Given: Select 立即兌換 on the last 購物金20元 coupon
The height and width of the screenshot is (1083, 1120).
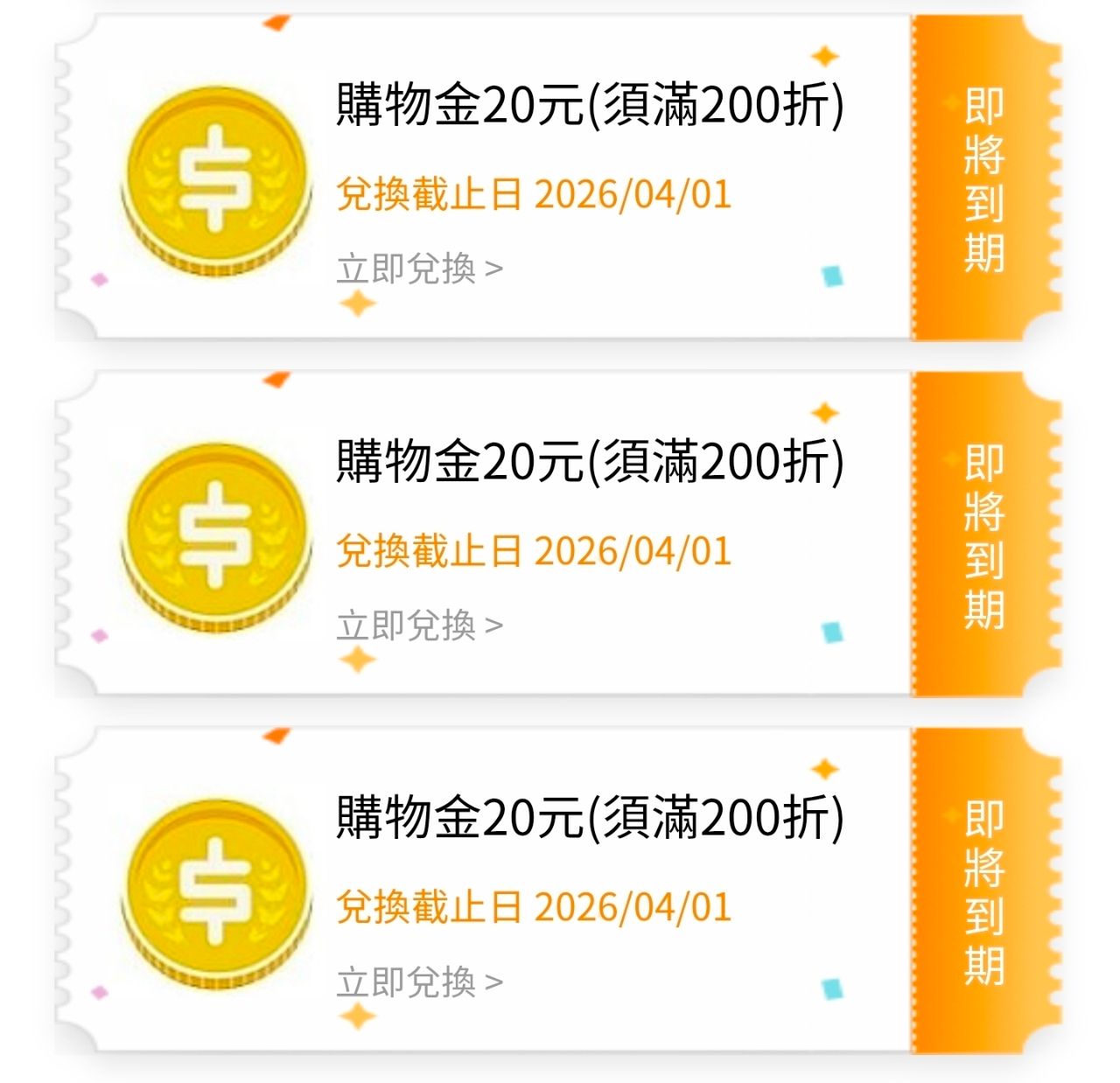Looking at the screenshot, I should pos(419,982).
